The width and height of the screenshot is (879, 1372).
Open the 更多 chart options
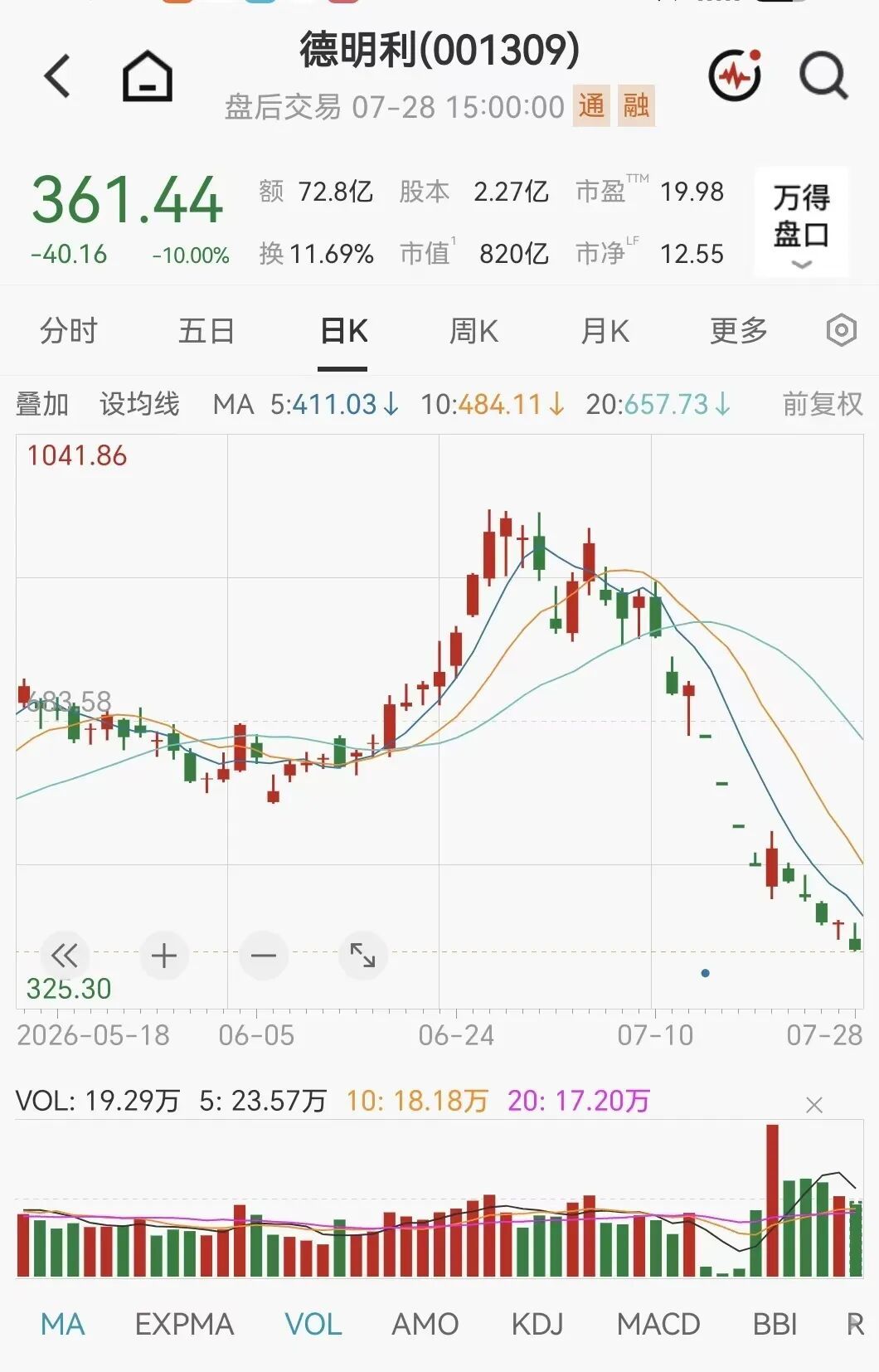(739, 331)
